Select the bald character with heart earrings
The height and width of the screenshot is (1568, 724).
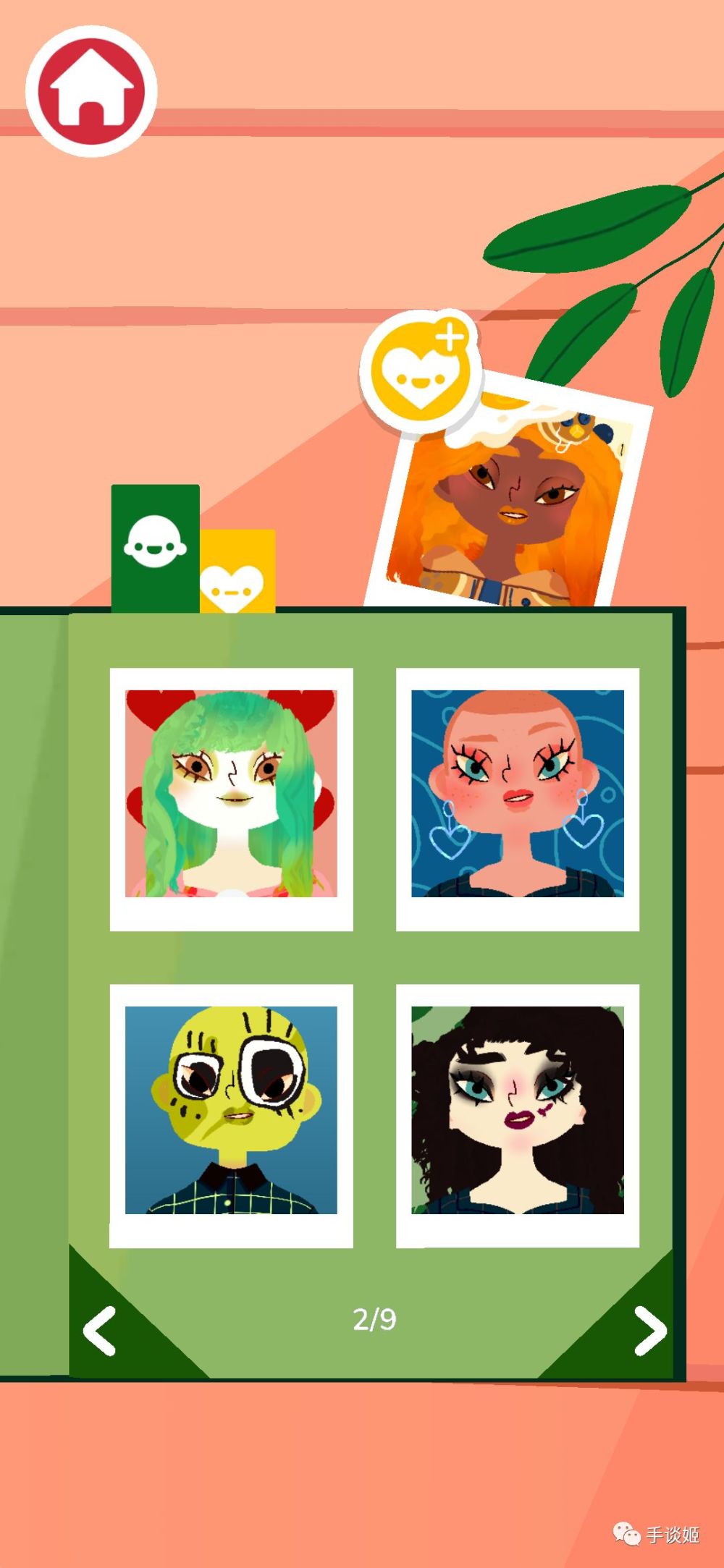[x=518, y=799]
